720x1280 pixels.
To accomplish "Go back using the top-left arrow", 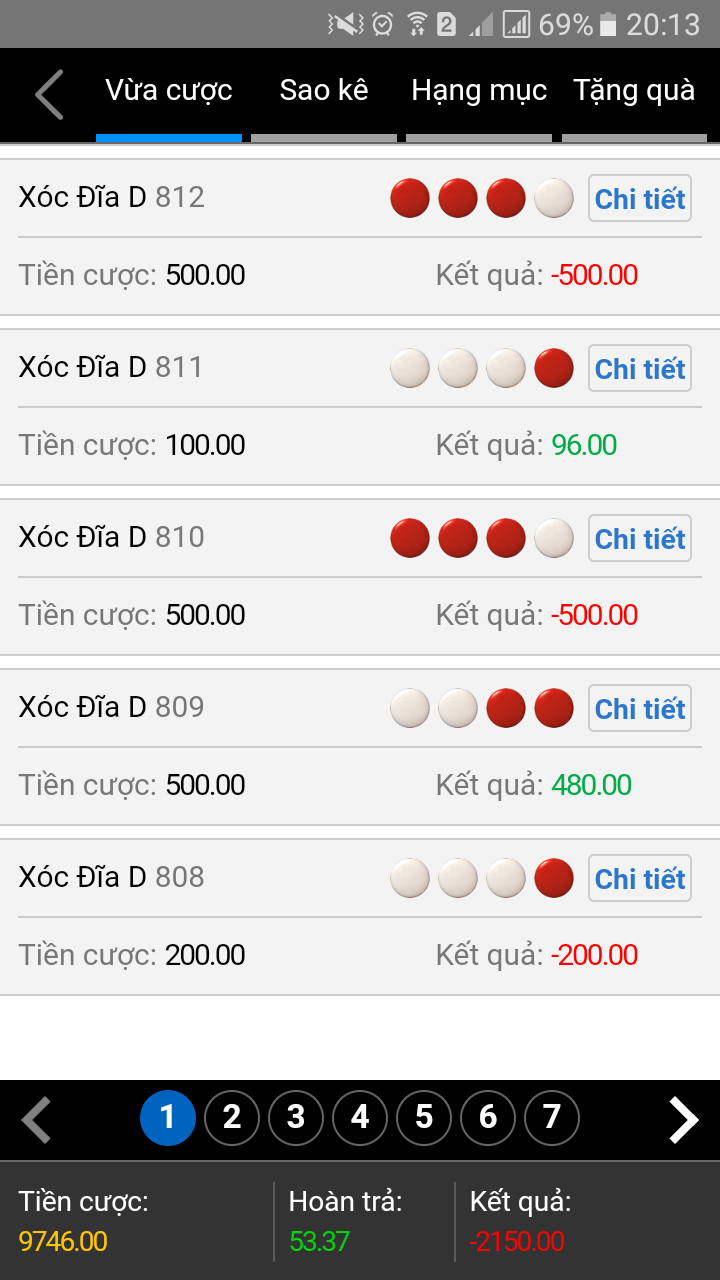I will click(49, 94).
